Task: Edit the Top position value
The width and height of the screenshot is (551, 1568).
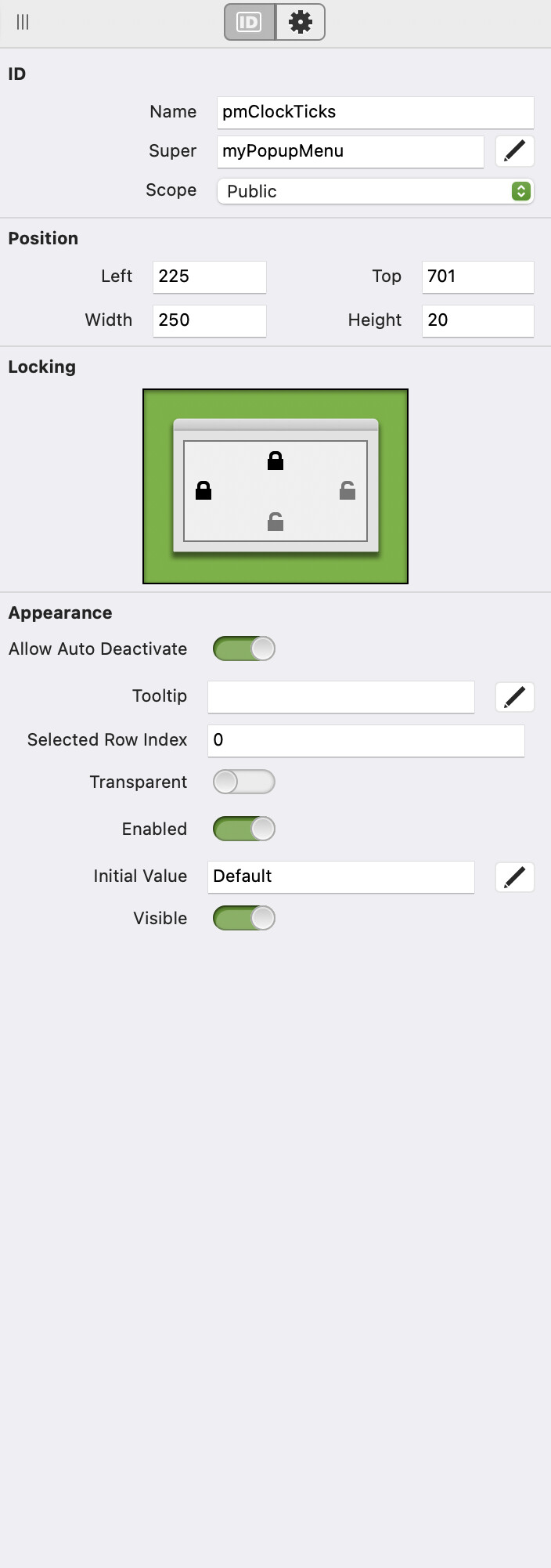Action: pos(477,276)
